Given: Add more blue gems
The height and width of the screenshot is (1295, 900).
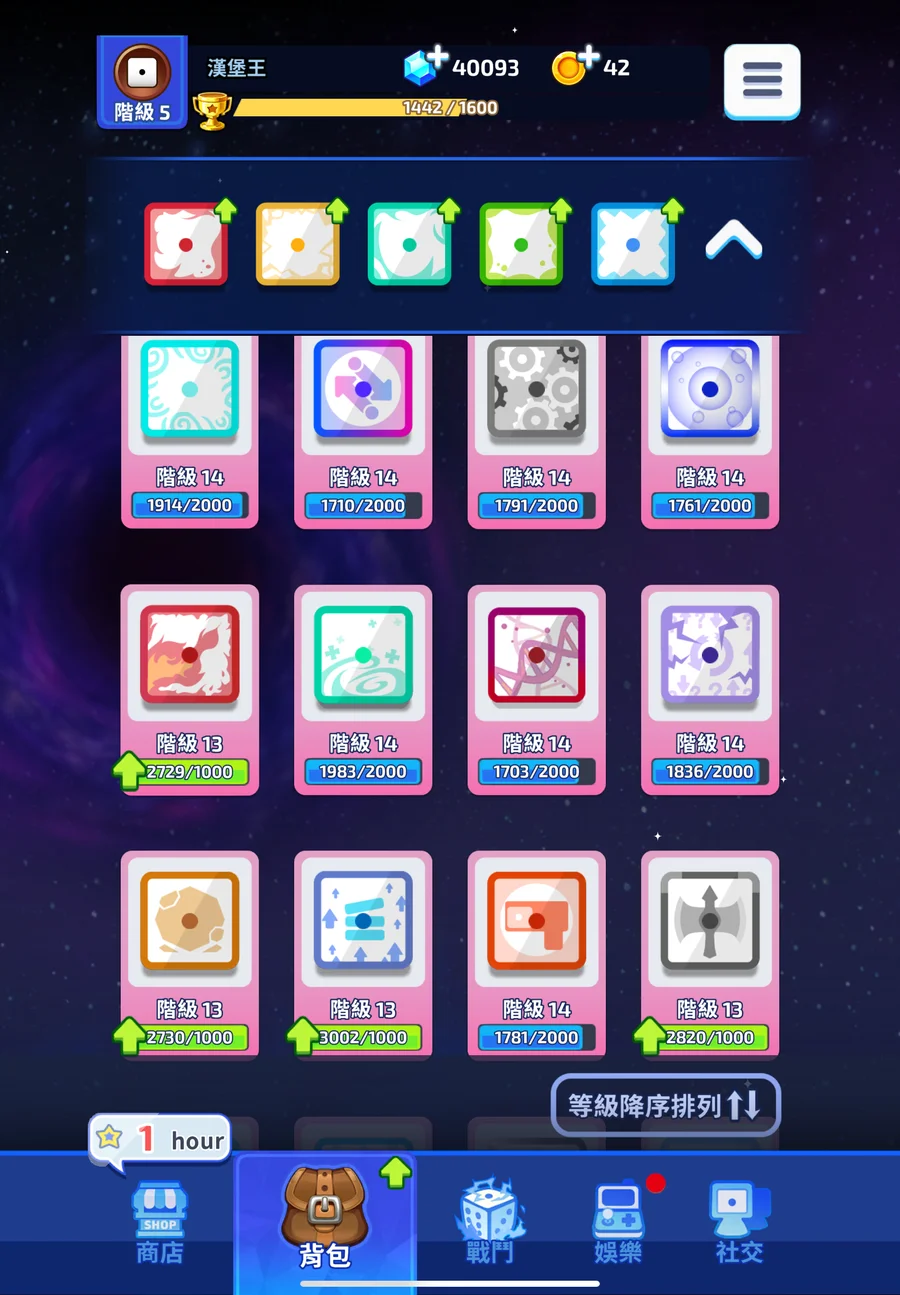Looking at the screenshot, I should click(x=438, y=57).
